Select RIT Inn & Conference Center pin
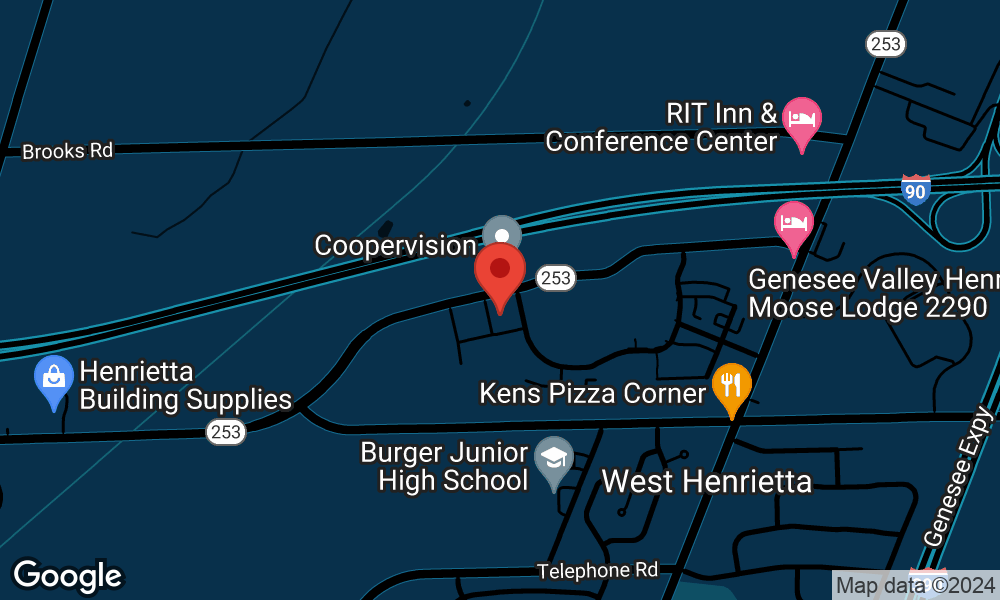The width and height of the screenshot is (1000, 600). 801,120
